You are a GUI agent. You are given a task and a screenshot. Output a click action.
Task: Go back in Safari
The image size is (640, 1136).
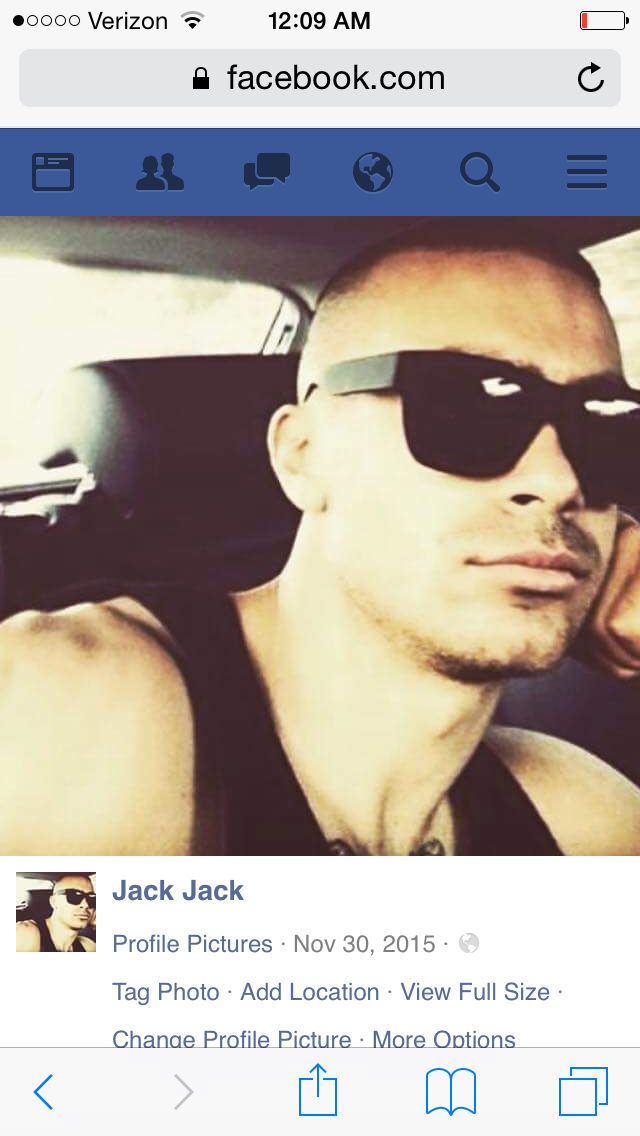click(x=43, y=1092)
